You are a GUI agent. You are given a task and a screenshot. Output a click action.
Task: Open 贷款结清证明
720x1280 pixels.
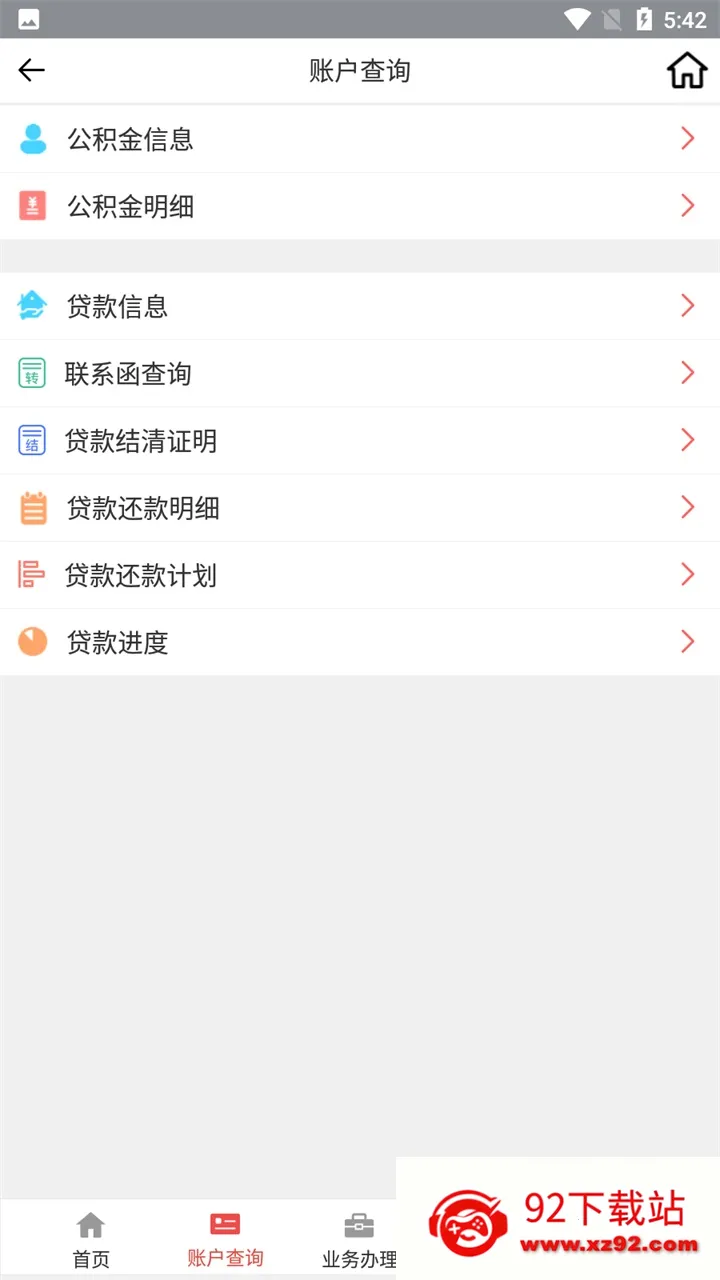(360, 440)
